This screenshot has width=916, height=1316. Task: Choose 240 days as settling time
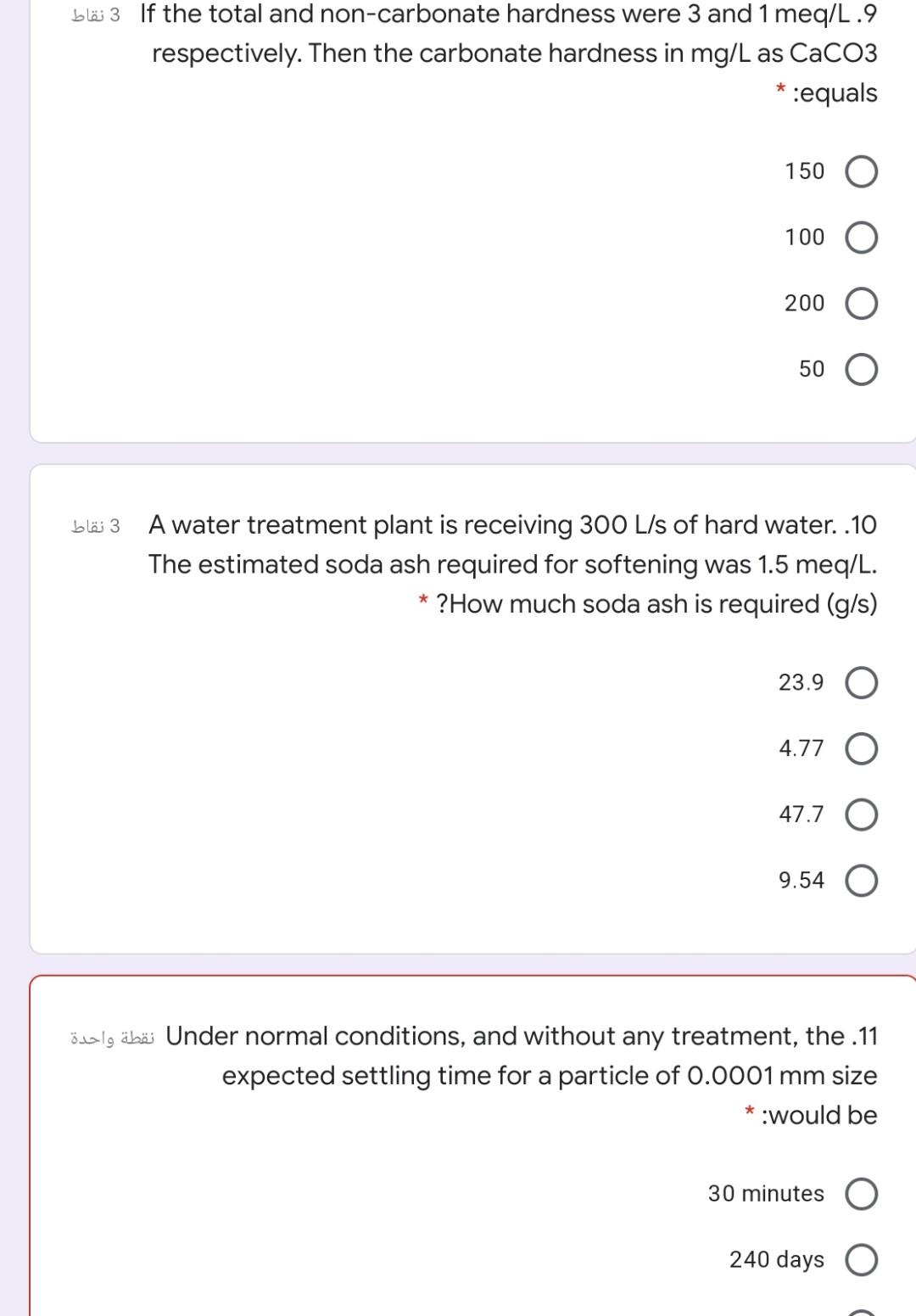(x=861, y=1260)
